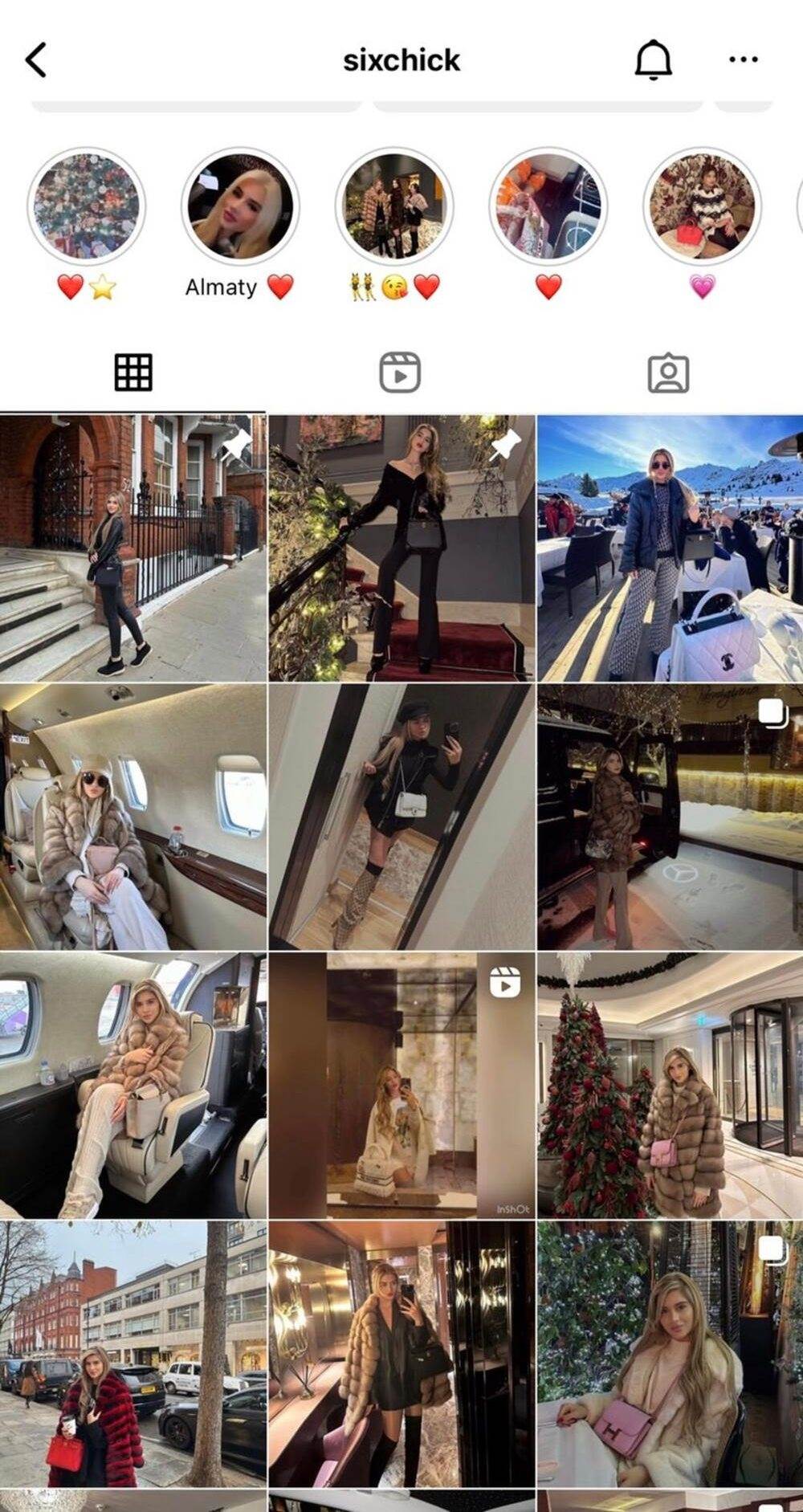
Task: Switch to the Reels tab
Action: pos(400,373)
